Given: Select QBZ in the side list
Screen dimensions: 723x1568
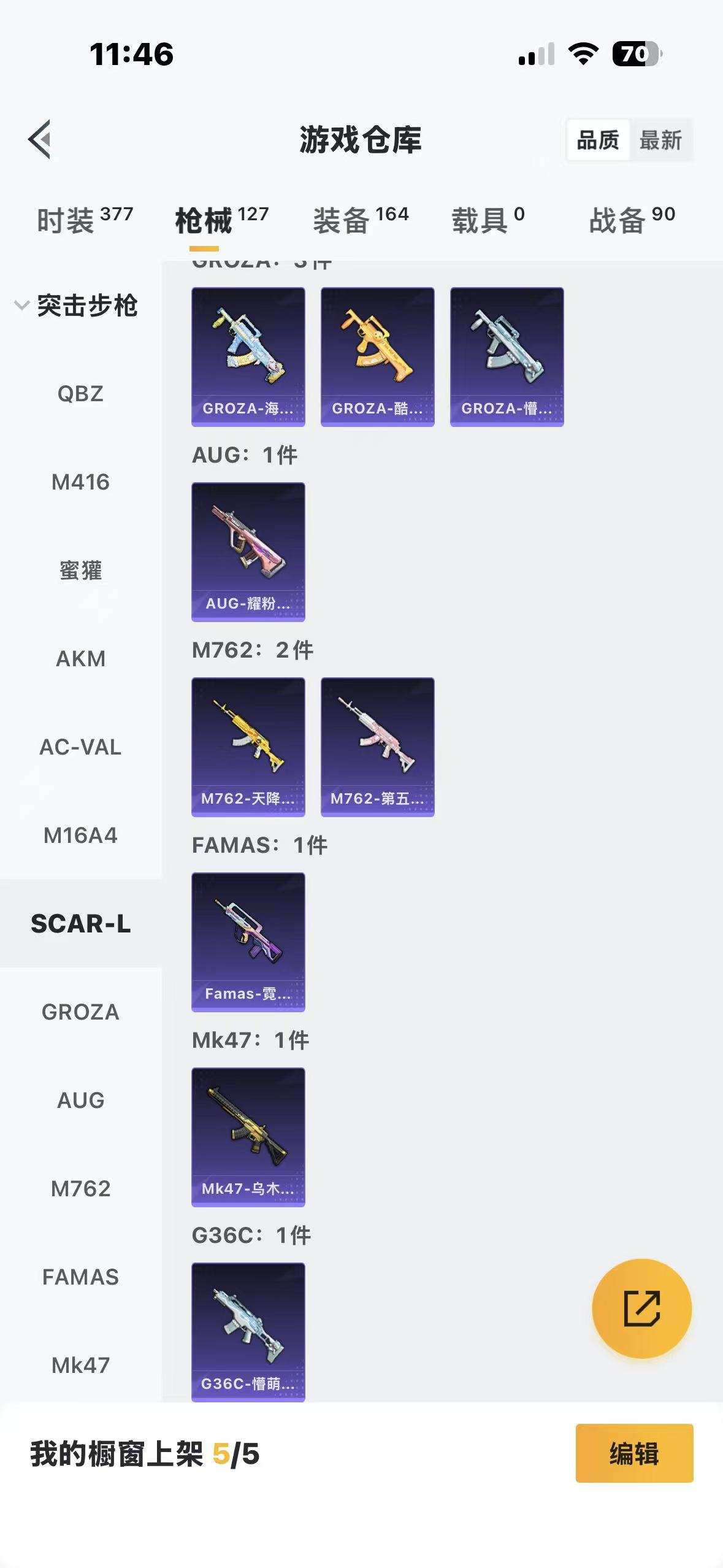Looking at the screenshot, I should [80, 394].
